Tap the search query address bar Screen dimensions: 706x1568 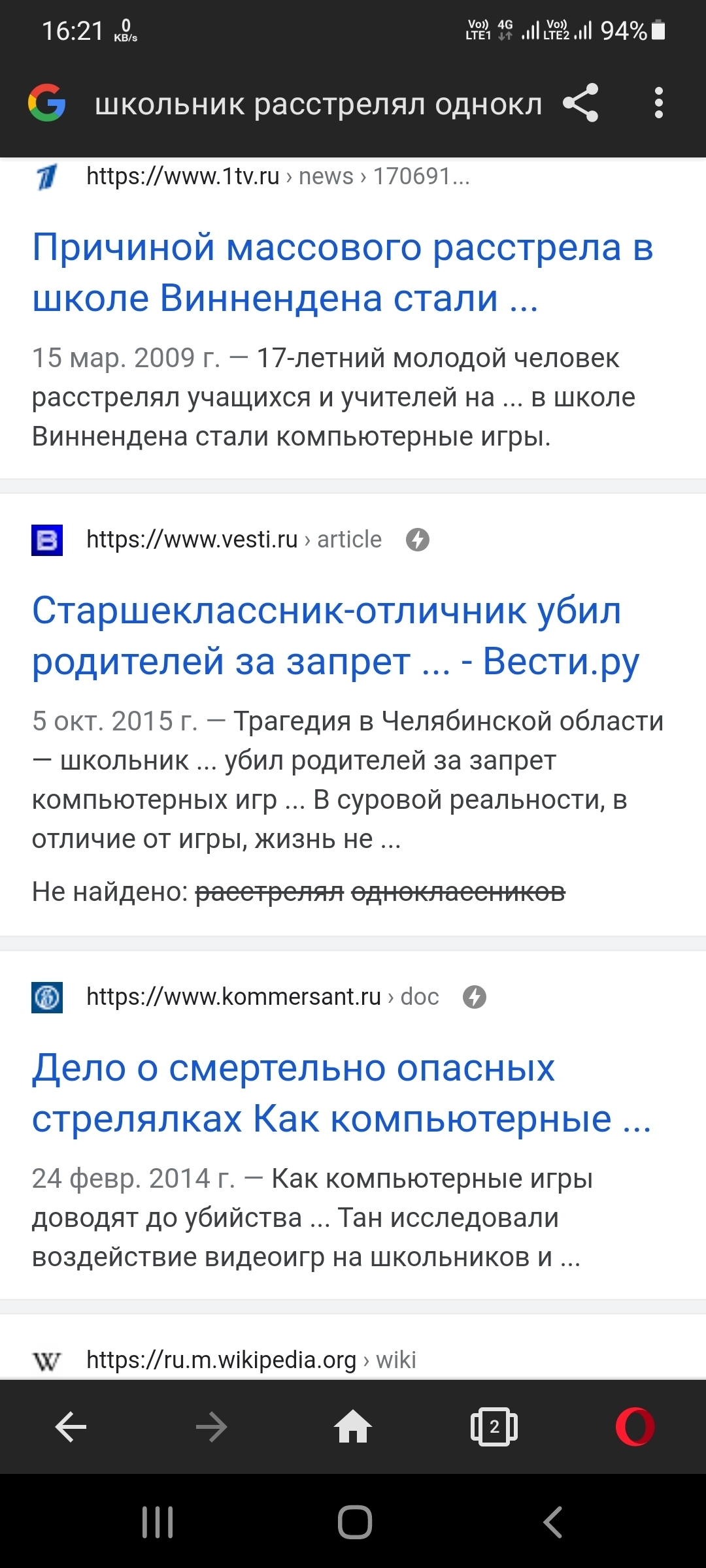pos(318,104)
